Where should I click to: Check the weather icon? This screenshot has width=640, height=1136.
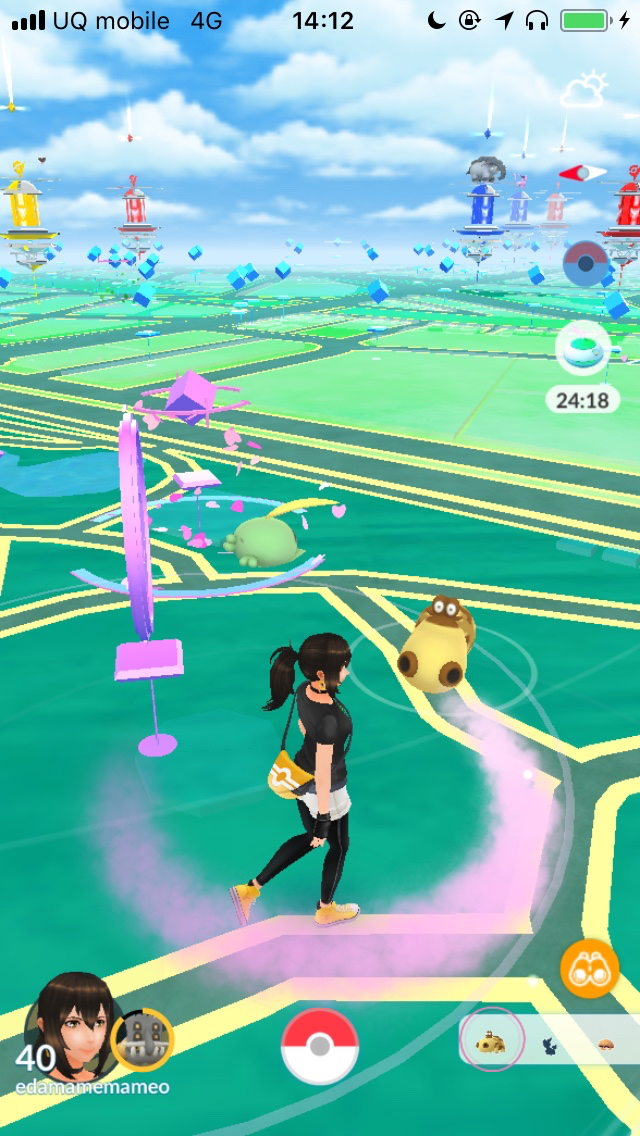pos(584,91)
